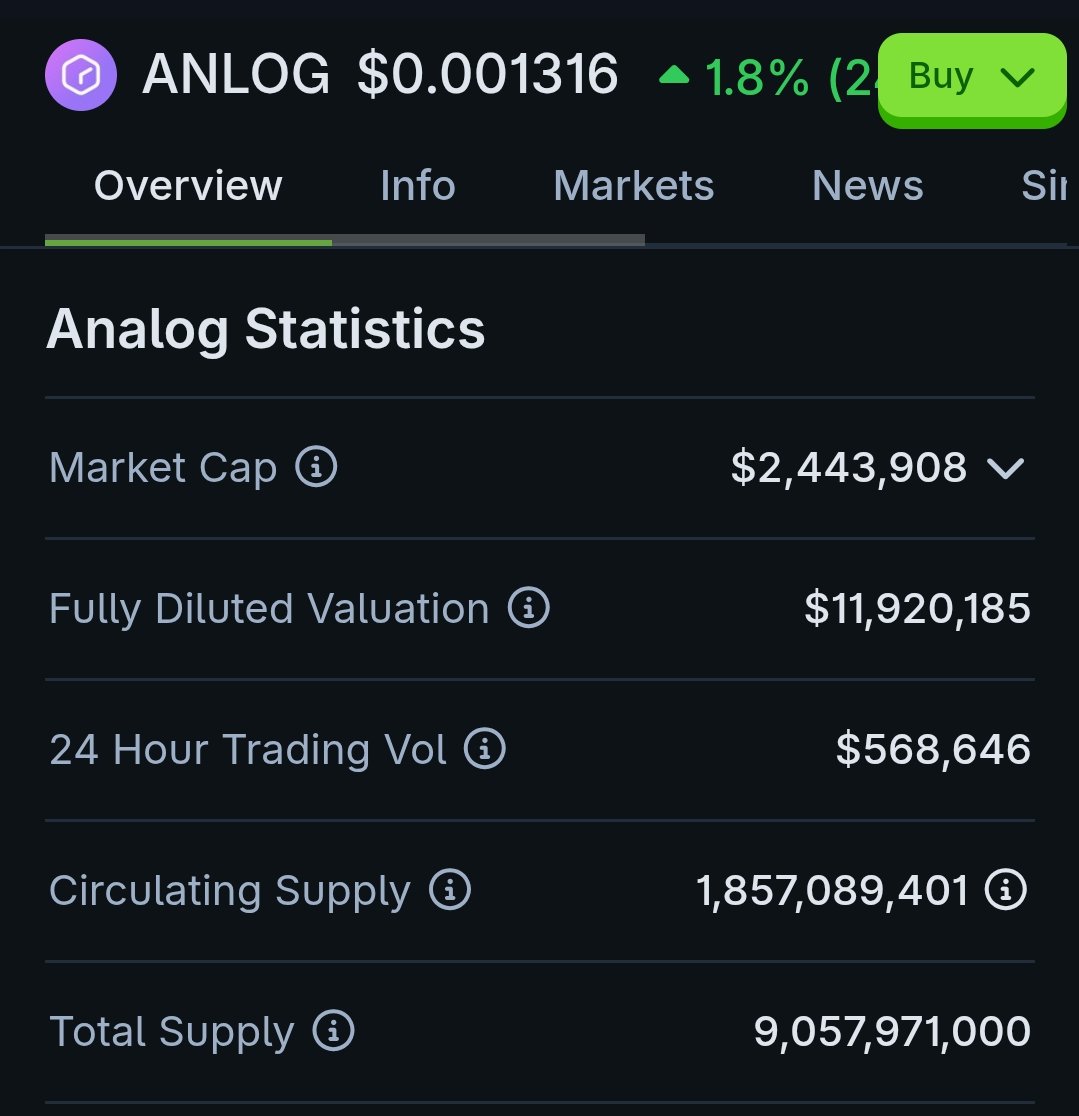Expand the Market Cap value chevron
Viewport: 1079px width, 1116px height.
pyautogui.click(x=1005, y=467)
